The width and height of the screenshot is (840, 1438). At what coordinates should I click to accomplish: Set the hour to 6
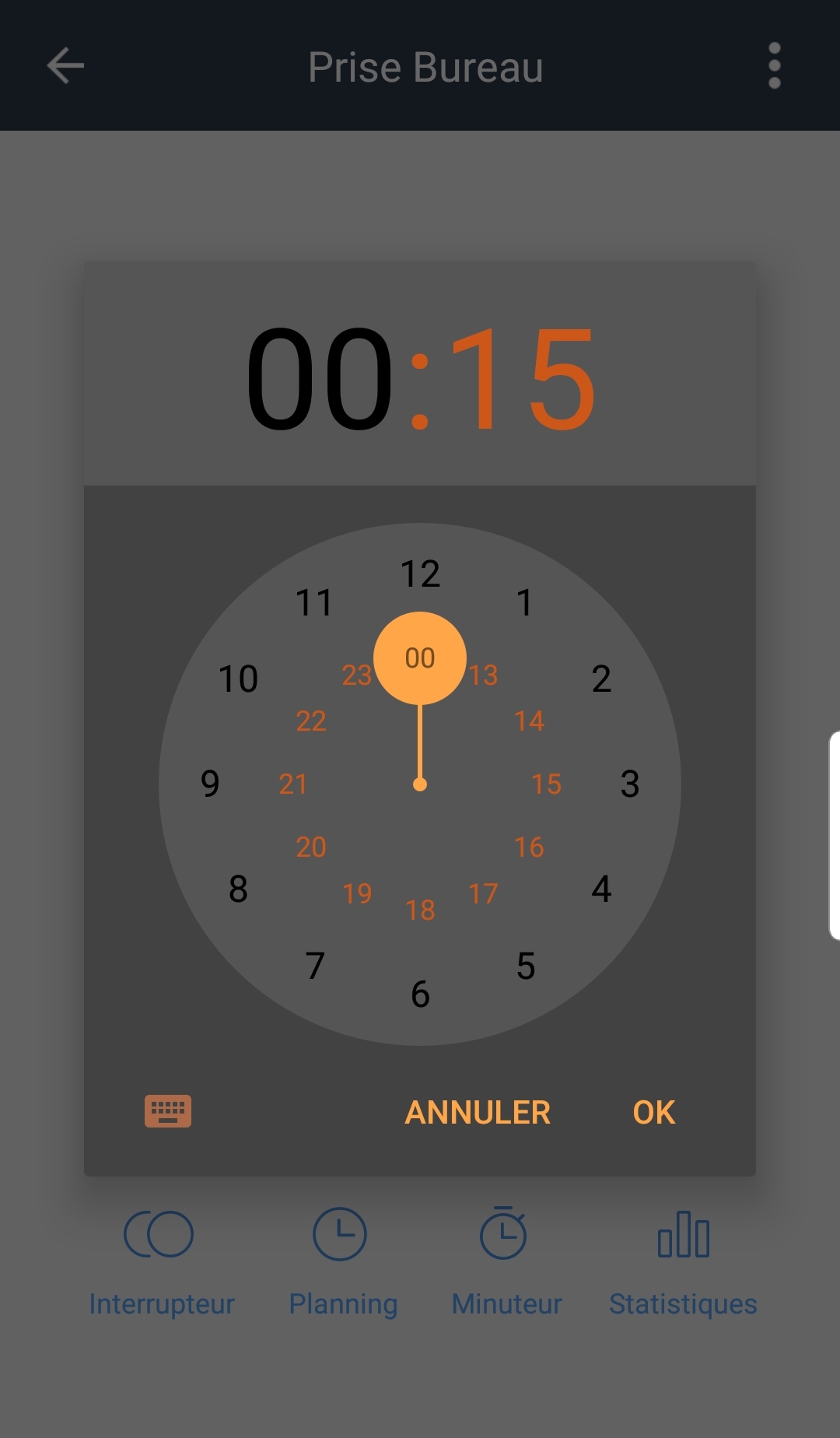[x=420, y=994]
